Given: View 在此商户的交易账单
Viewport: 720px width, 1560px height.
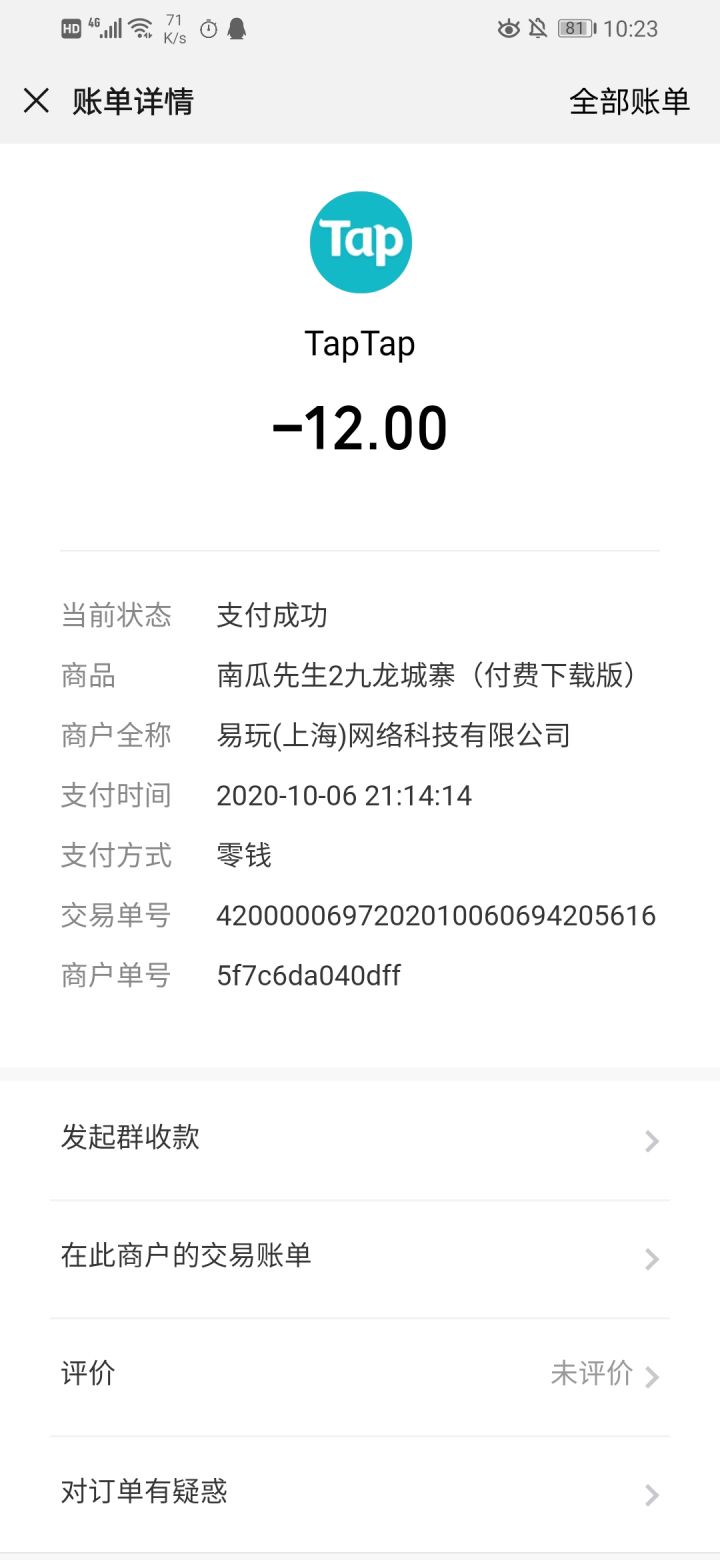Looking at the screenshot, I should click(360, 1258).
